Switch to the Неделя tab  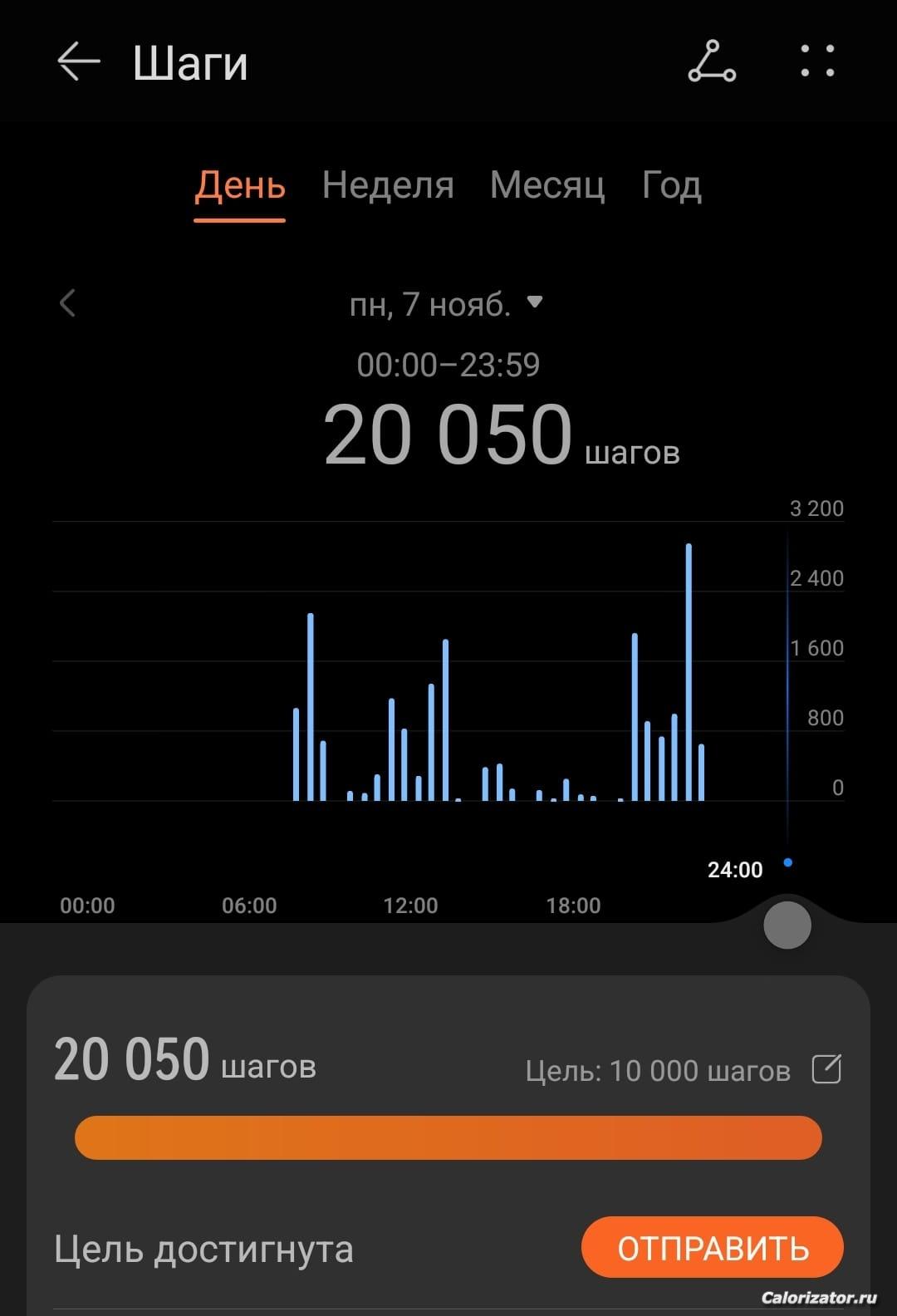[x=388, y=185]
